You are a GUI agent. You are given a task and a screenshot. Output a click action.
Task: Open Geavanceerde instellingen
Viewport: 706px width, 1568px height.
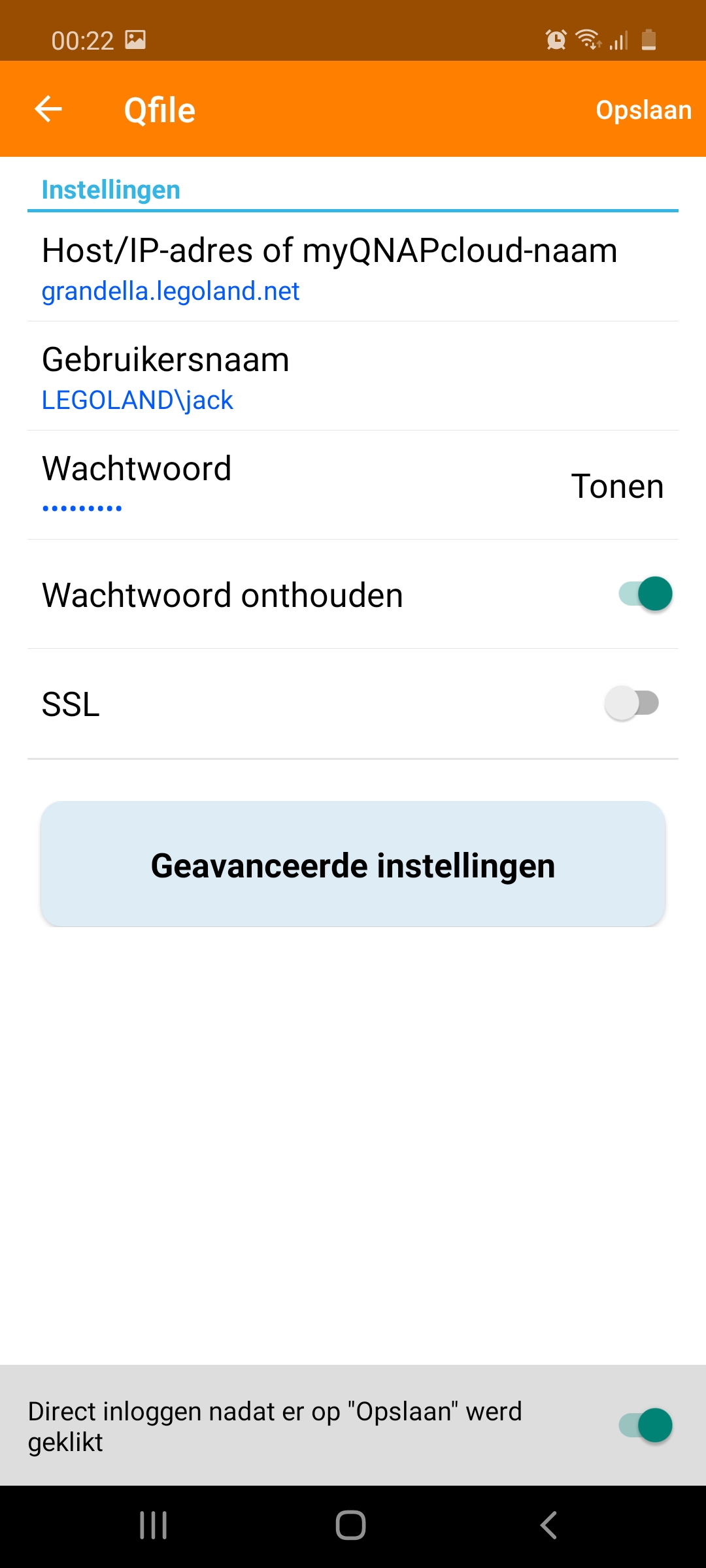tap(353, 864)
